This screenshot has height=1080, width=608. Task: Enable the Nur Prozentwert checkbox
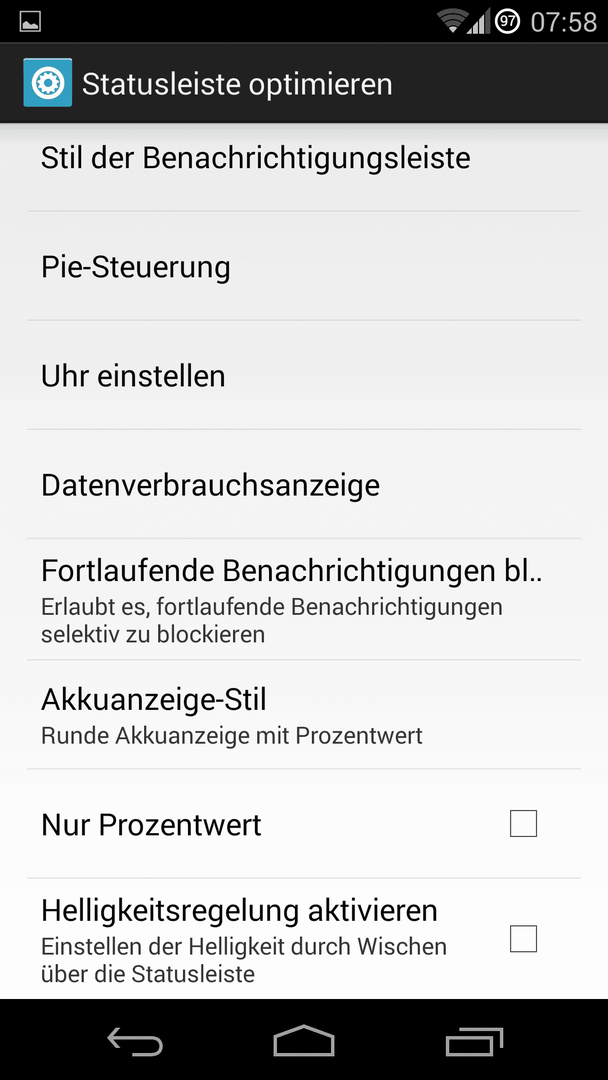(523, 824)
